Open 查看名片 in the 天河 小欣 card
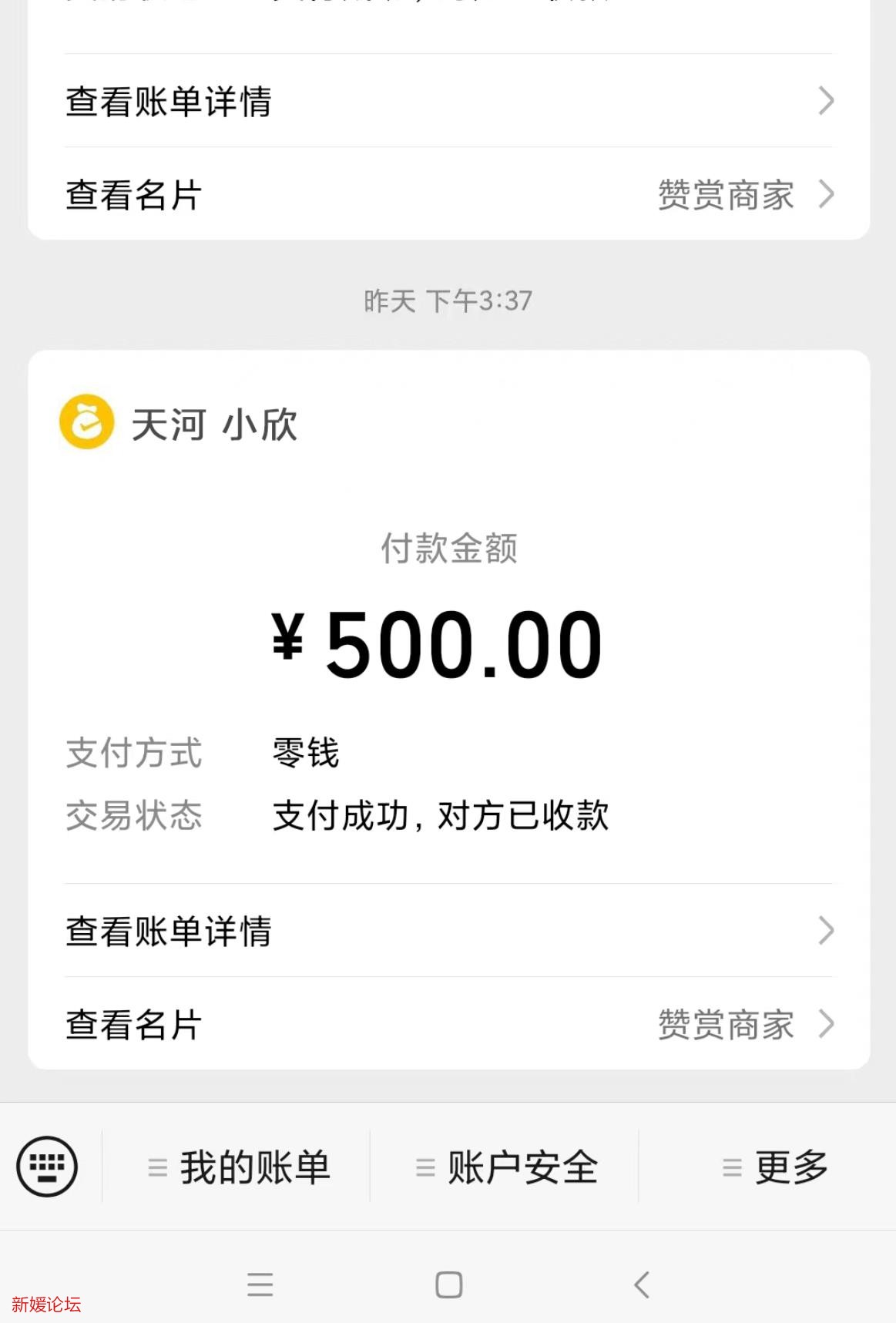 pos(448,1025)
